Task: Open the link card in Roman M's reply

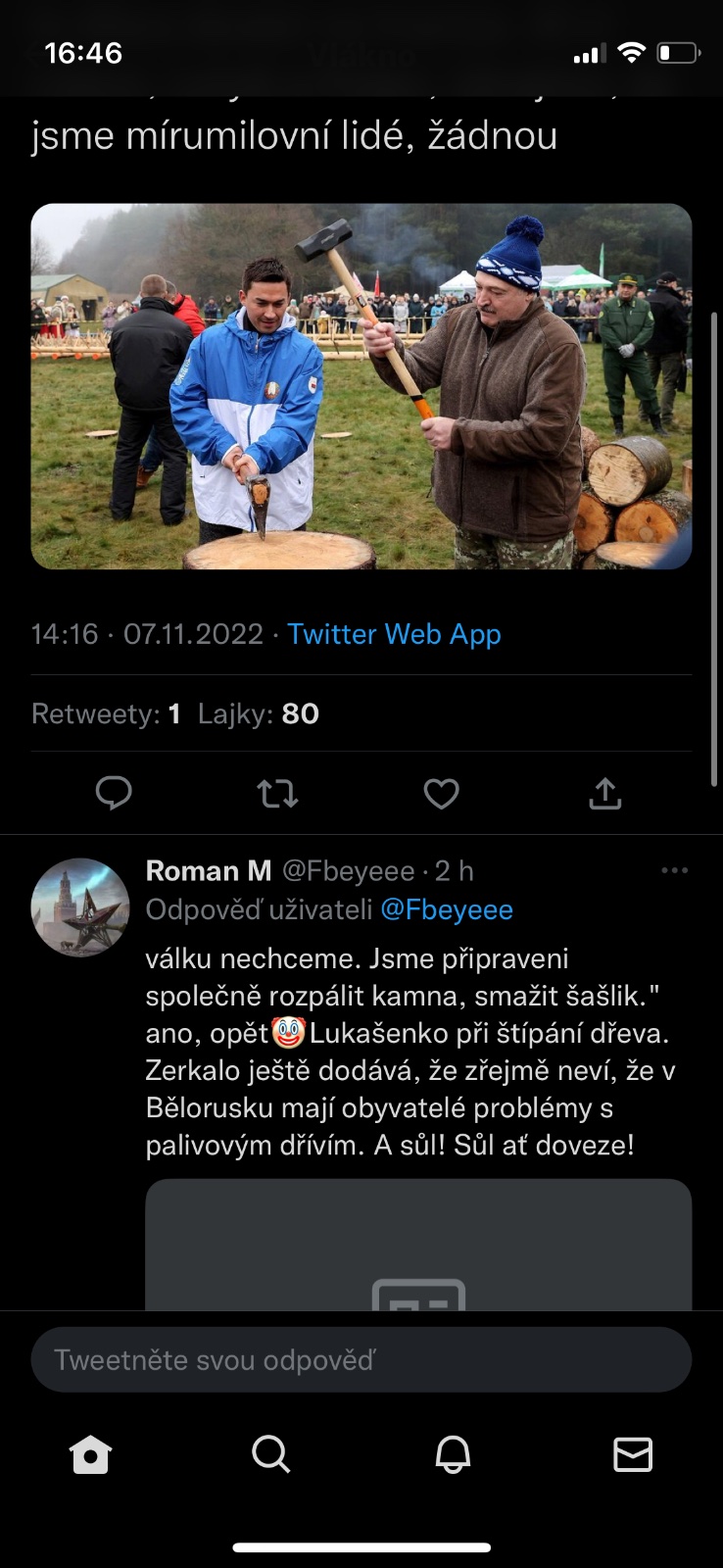Action: 418,1245
